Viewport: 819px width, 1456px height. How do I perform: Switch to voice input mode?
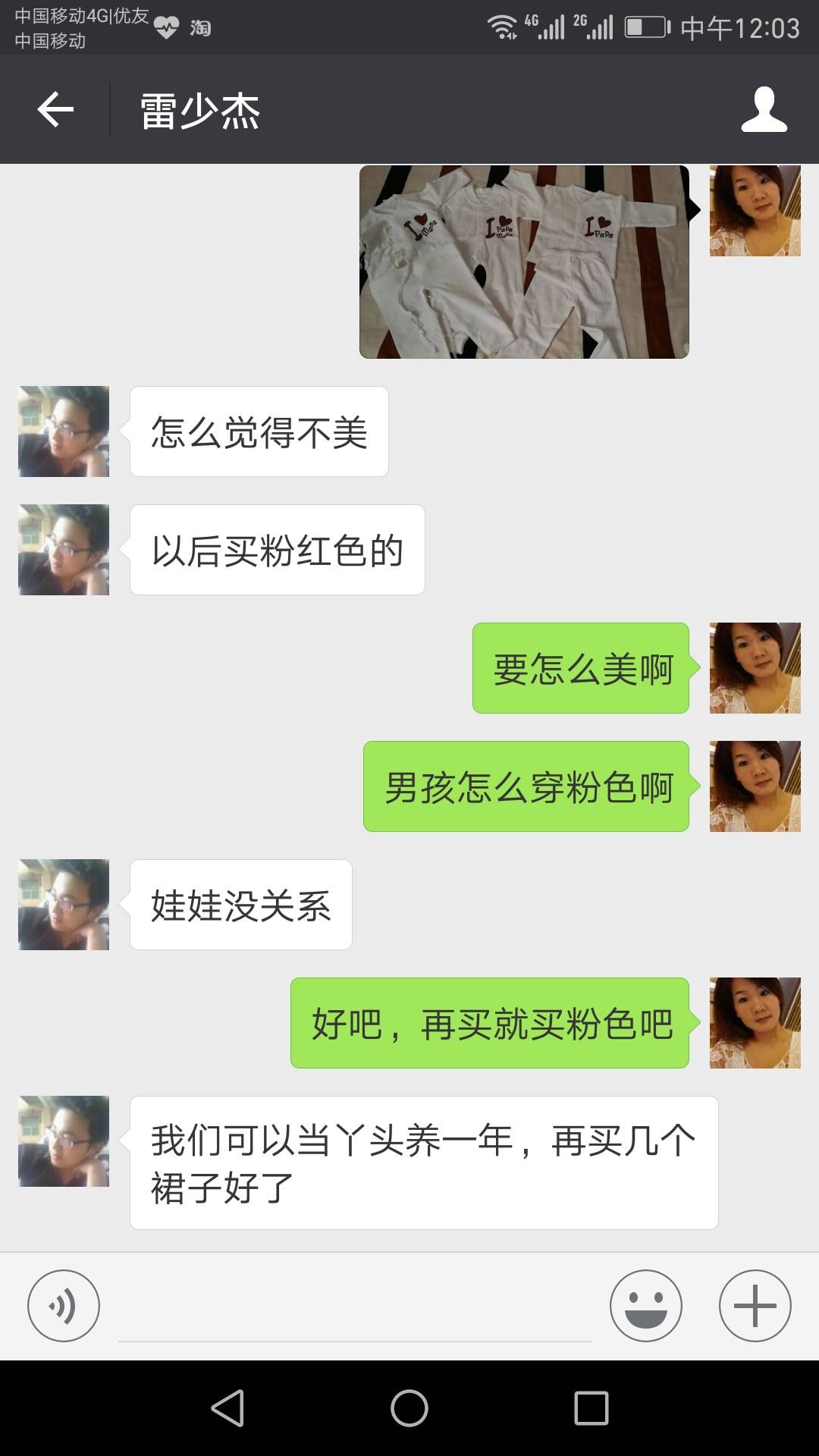point(64,1306)
